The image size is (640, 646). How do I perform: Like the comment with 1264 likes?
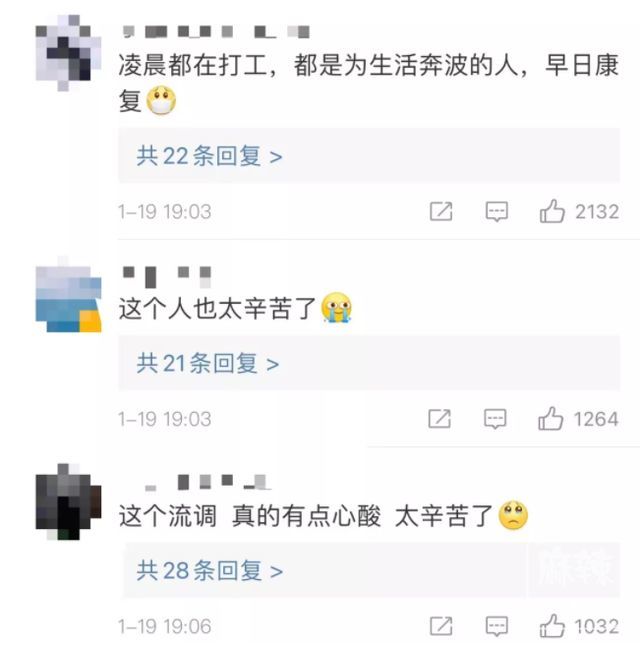click(x=552, y=419)
